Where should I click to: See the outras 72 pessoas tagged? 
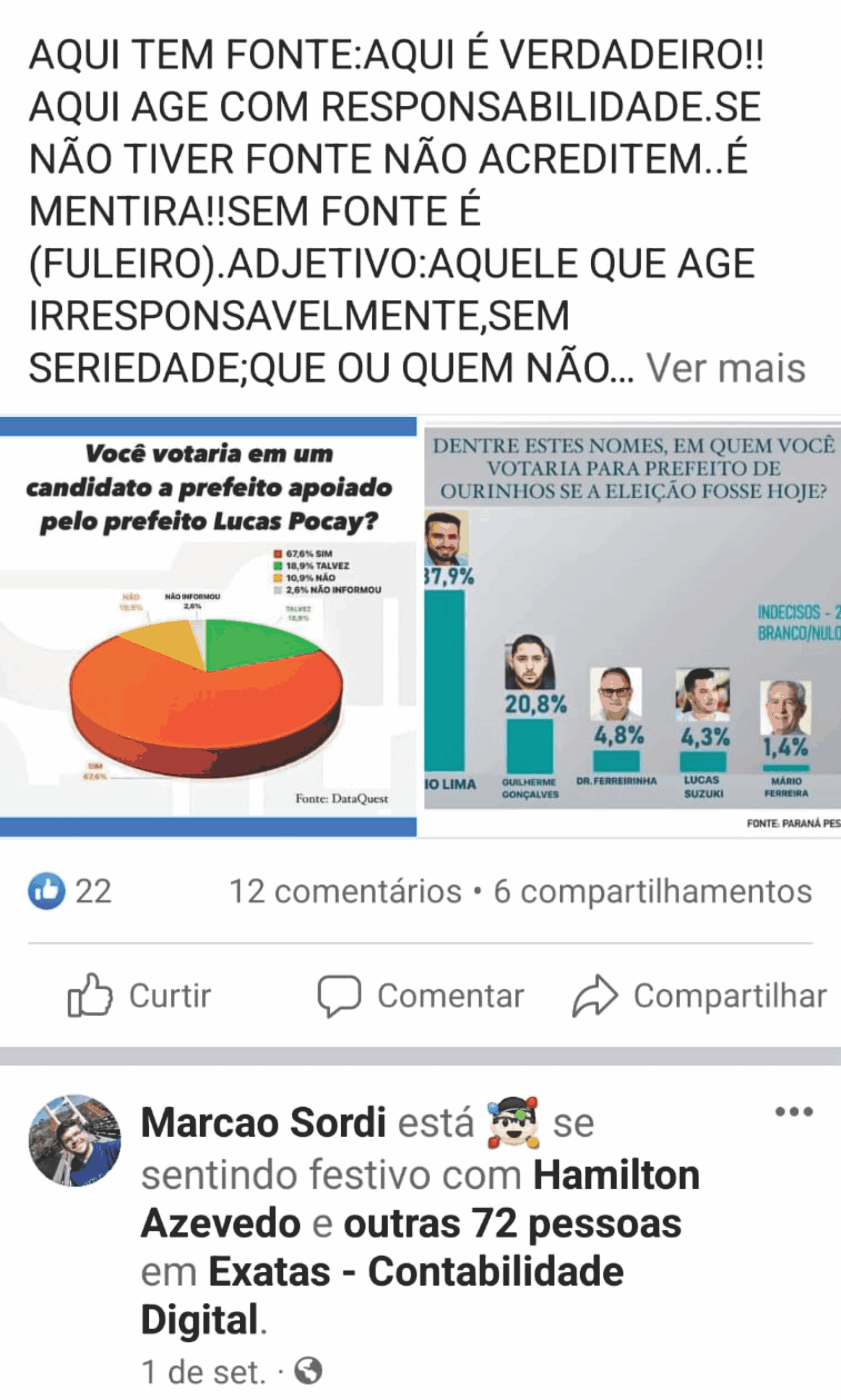(512, 1223)
